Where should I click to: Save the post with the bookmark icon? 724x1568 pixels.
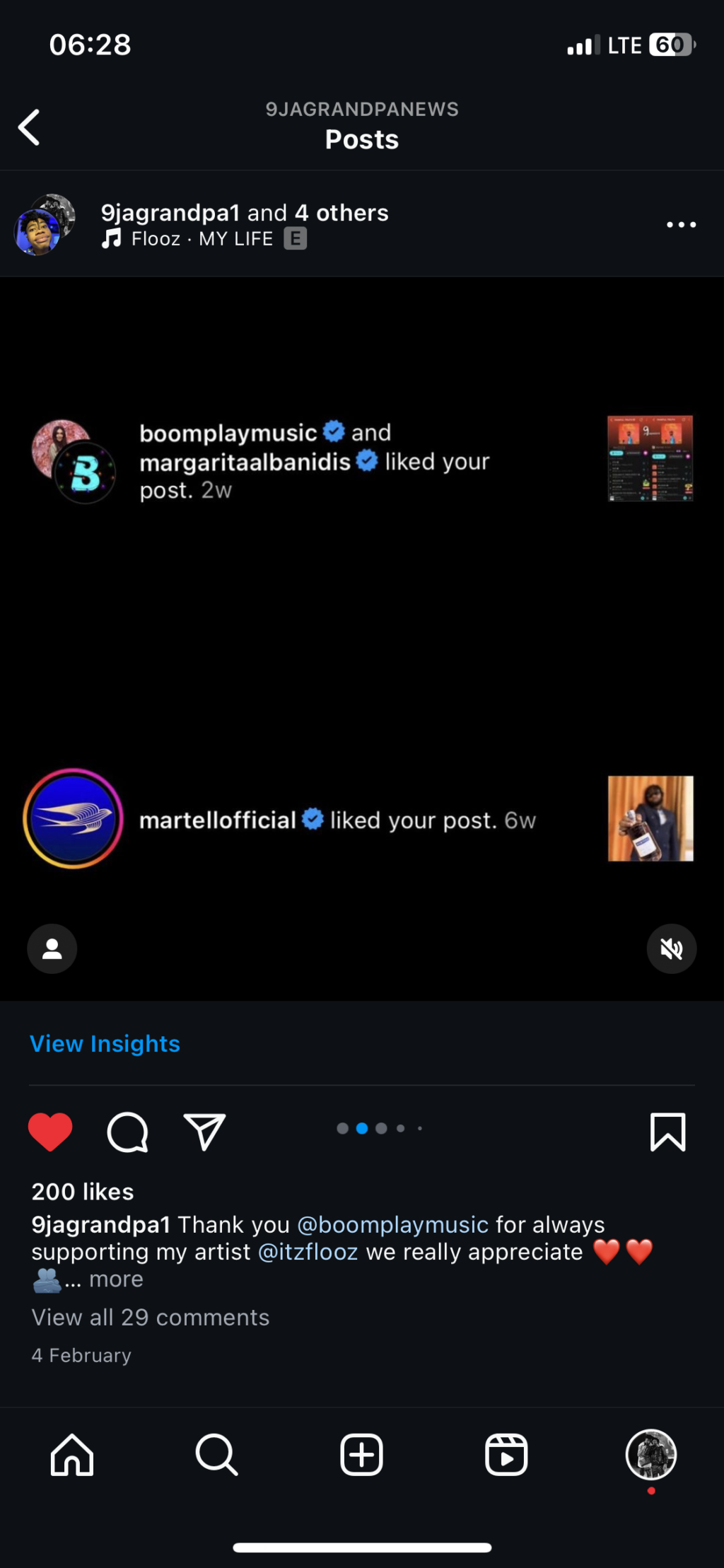tap(667, 1132)
